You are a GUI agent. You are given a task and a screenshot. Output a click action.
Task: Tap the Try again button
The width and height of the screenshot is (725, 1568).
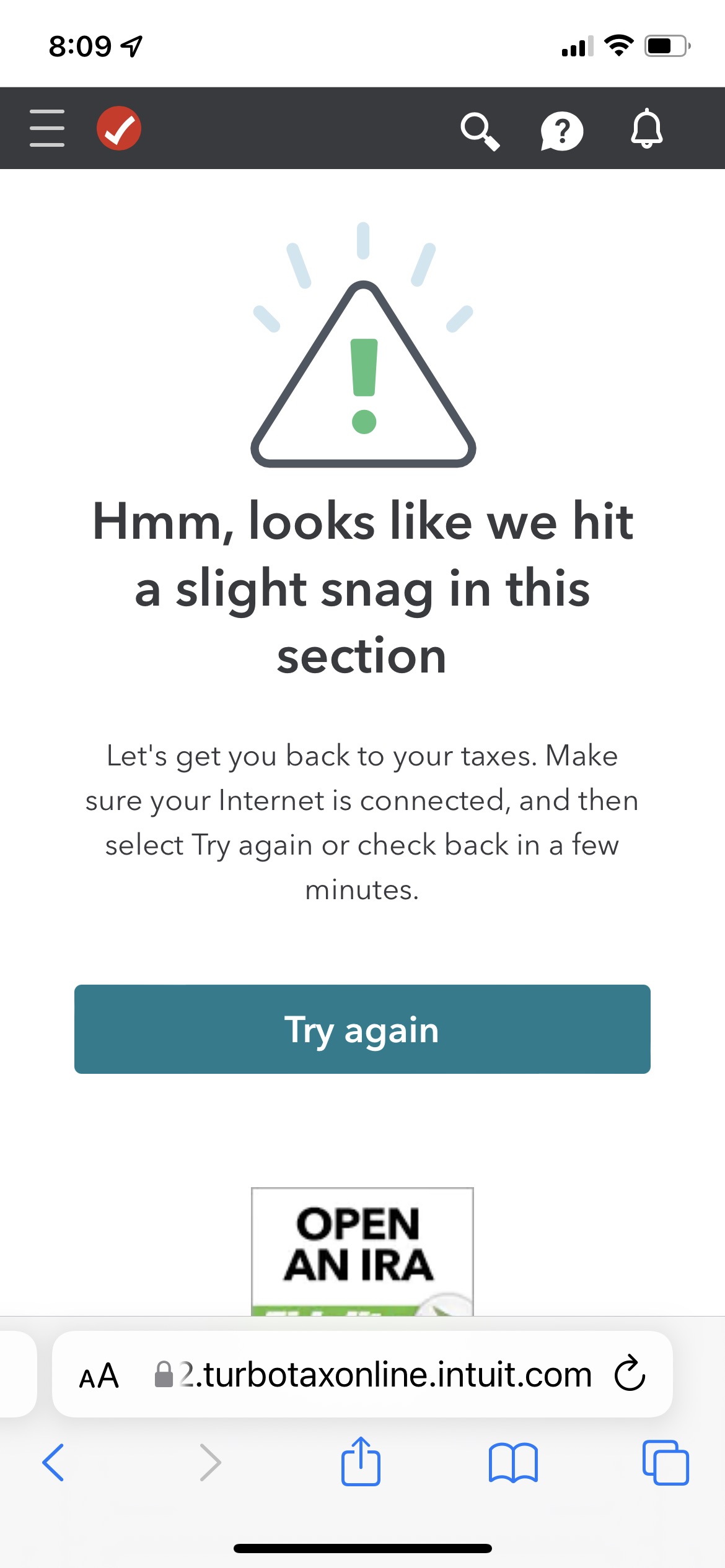(x=362, y=1029)
